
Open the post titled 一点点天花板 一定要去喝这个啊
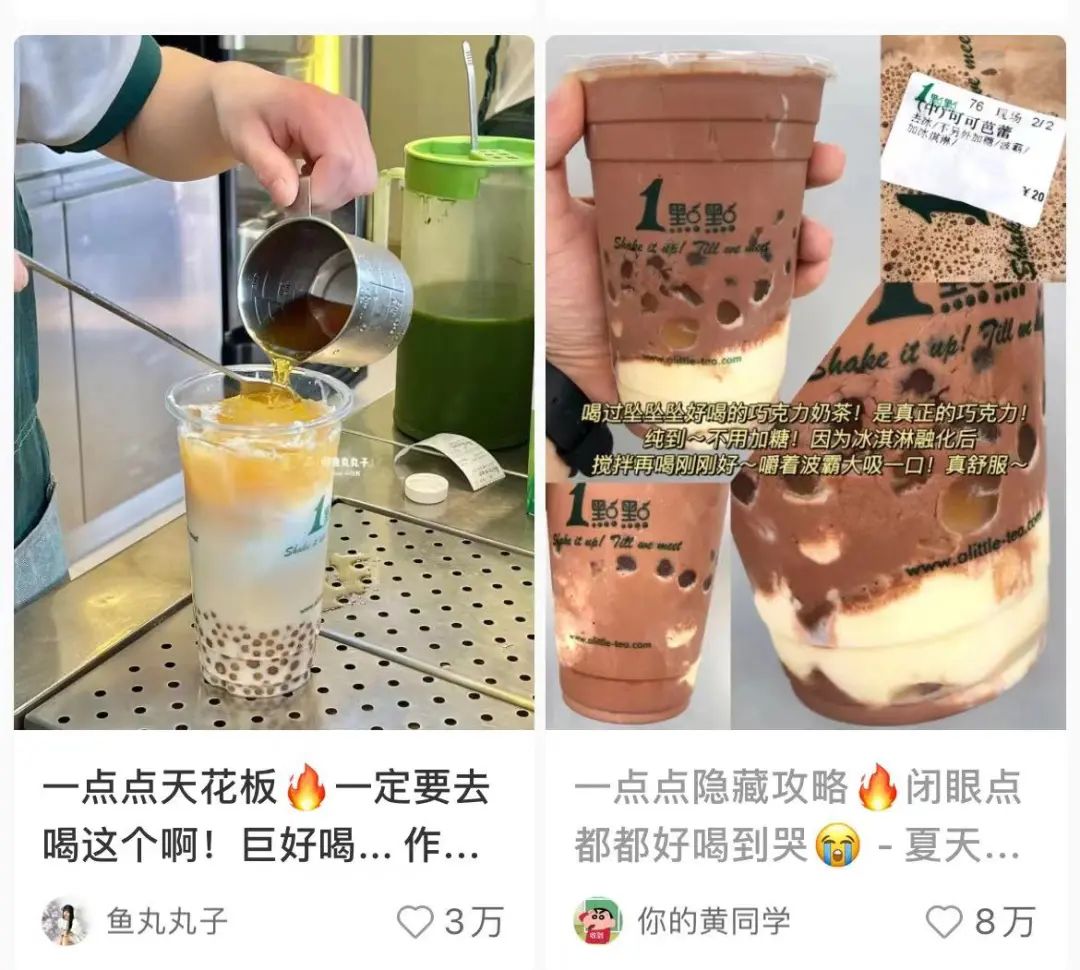click(x=266, y=817)
